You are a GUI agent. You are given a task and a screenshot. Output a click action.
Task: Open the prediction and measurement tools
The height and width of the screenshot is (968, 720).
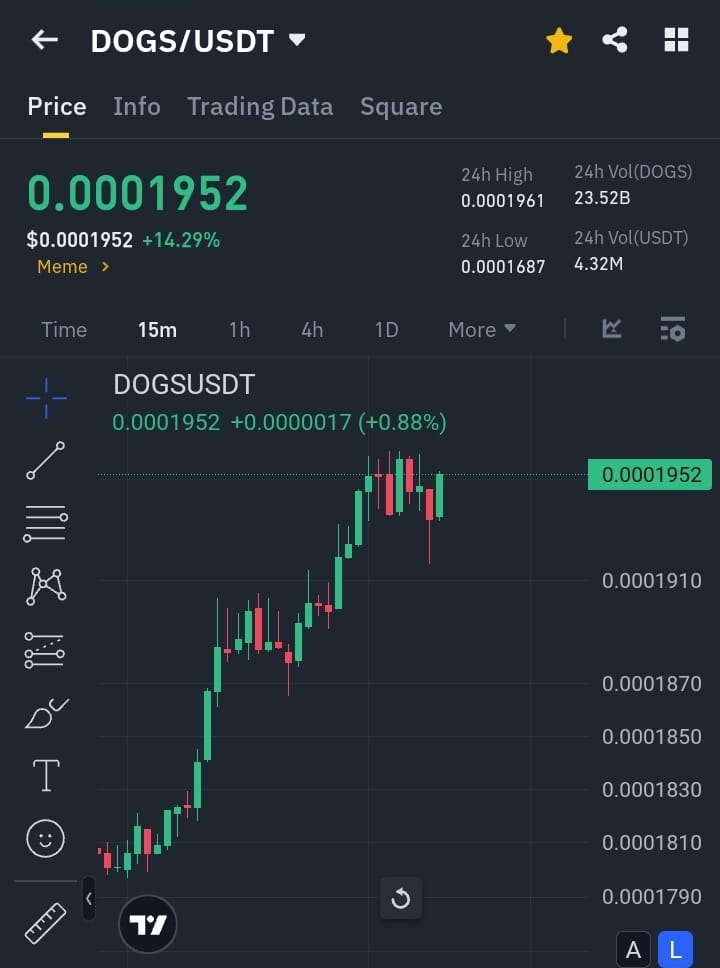pos(44,650)
